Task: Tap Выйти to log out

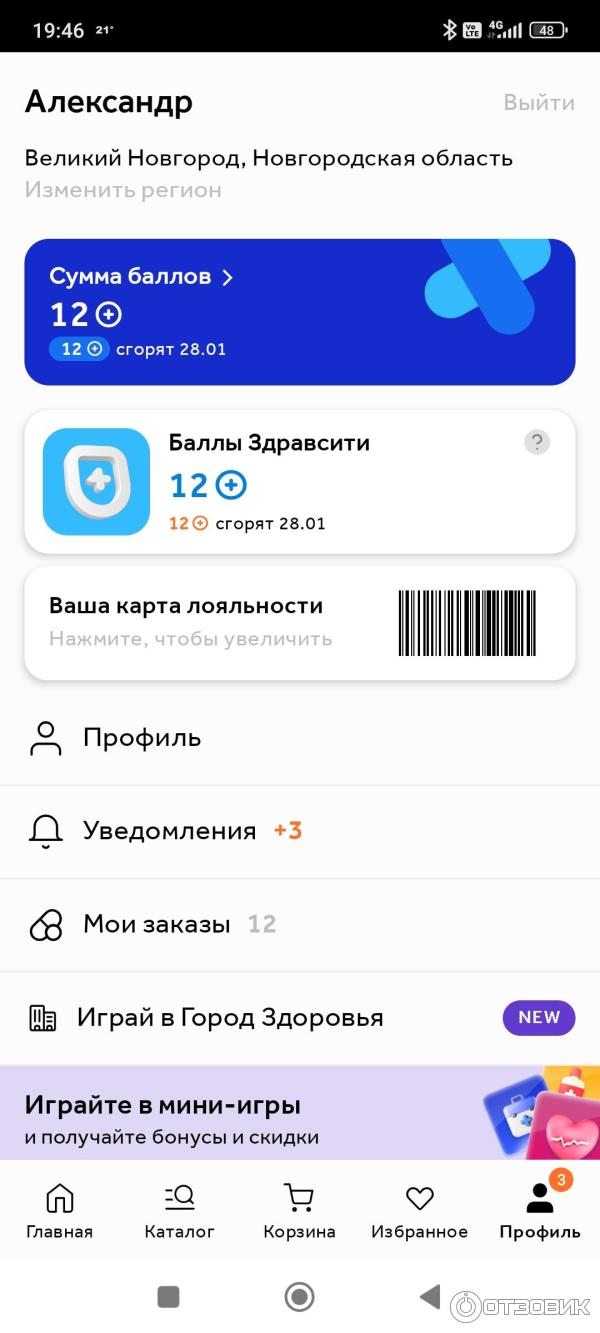Action: coord(538,103)
